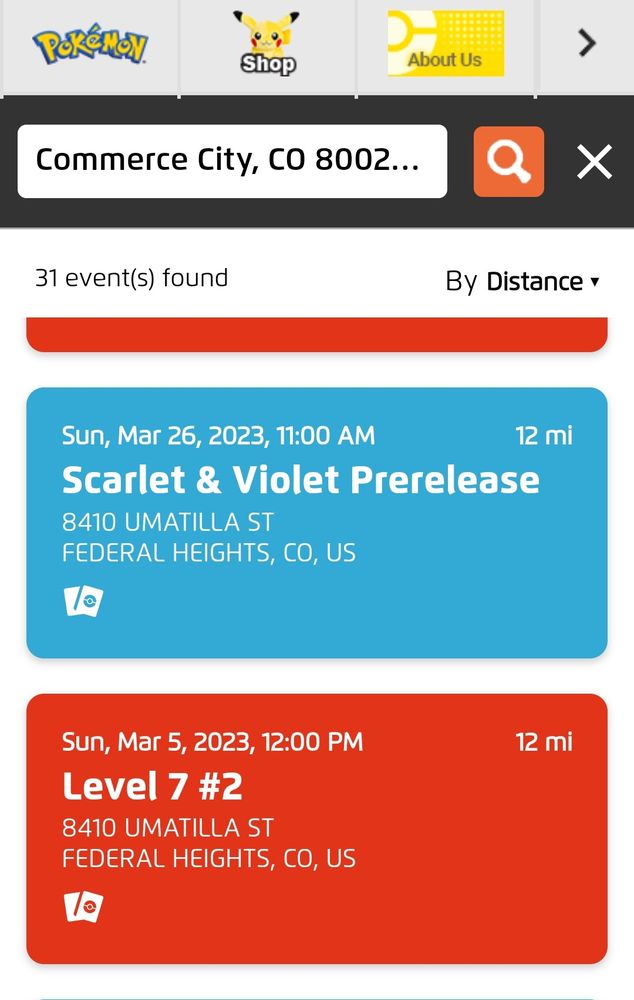Change the By Distance sort order
This screenshot has height=1000, width=634.
click(522, 281)
